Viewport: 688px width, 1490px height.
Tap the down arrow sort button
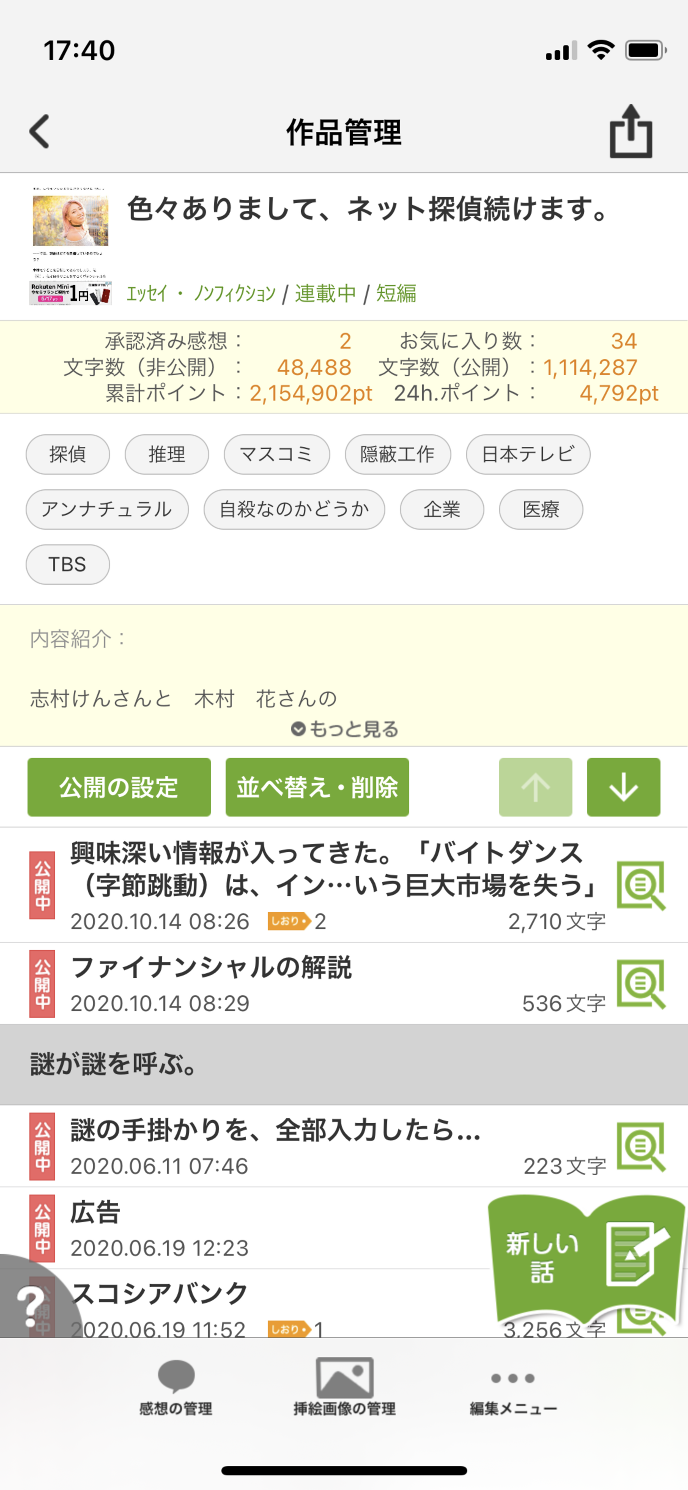[x=623, y=787]
